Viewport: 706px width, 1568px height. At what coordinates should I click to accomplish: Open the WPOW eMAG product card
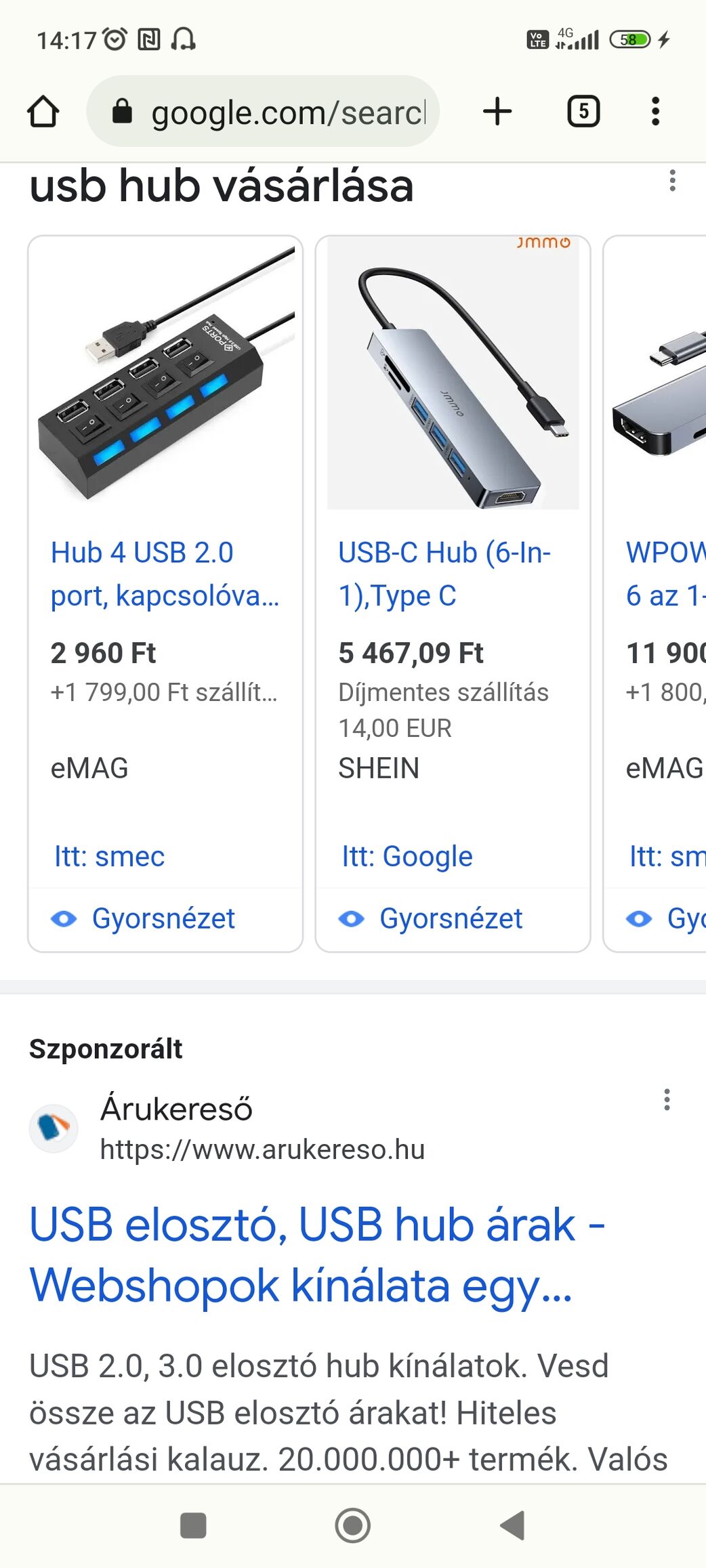tap(664, 574)
